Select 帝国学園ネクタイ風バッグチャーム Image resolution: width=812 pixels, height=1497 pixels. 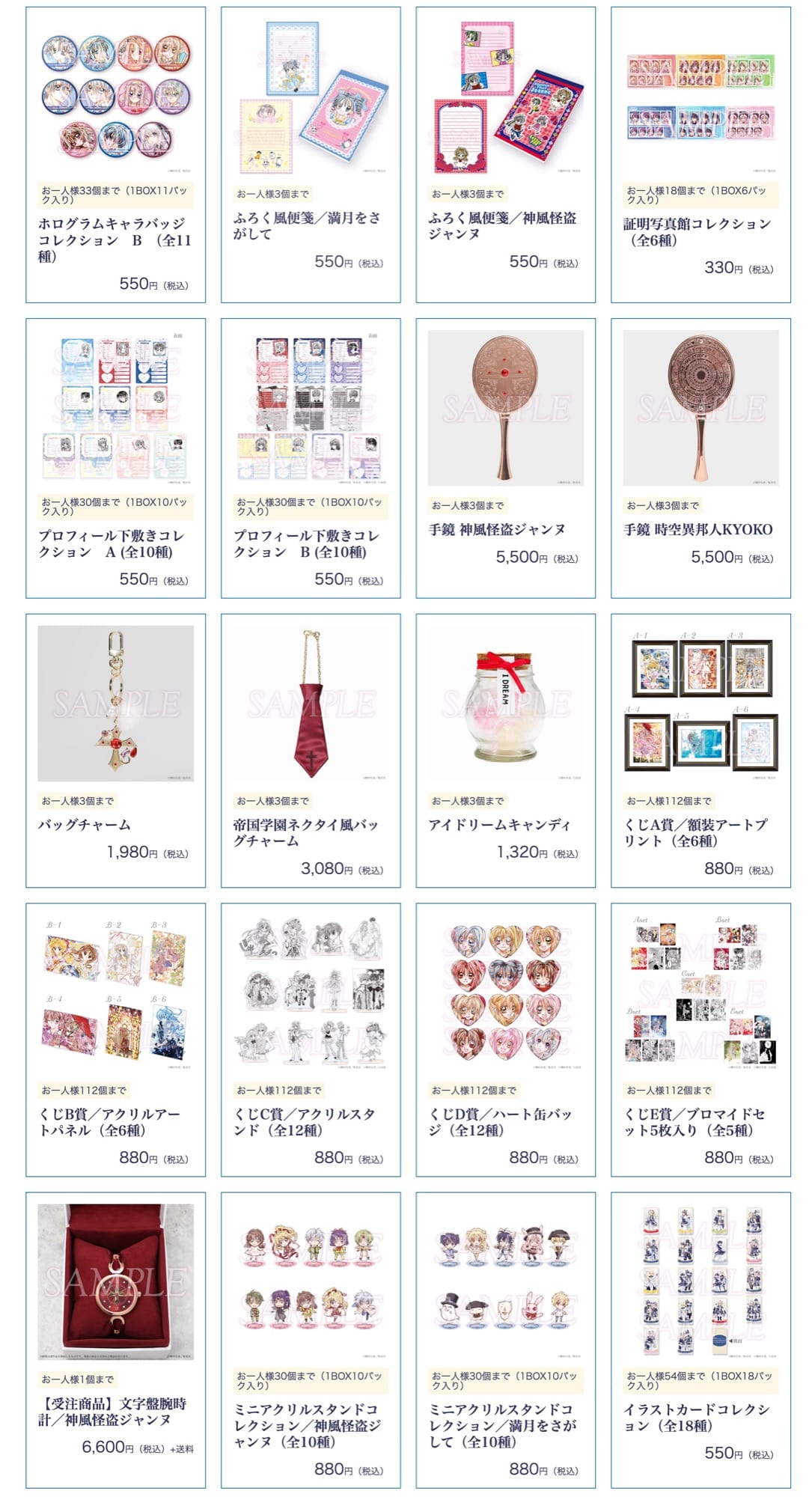(x=310, y=832)
